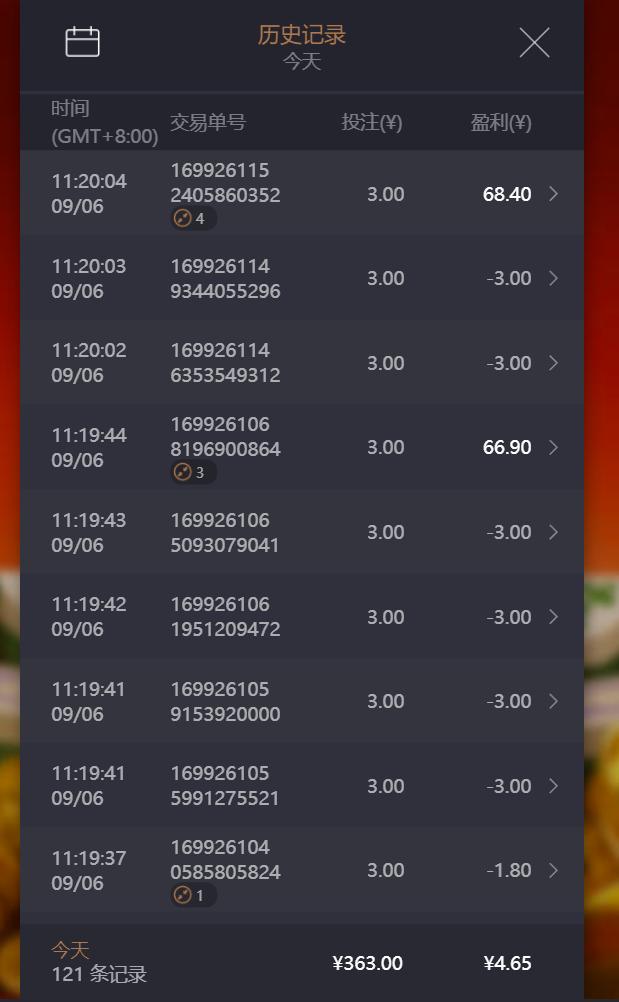This screenshot has width=619, height=1002.
Task: Open transaction ending in 9153920000
Action: point(302,701)
